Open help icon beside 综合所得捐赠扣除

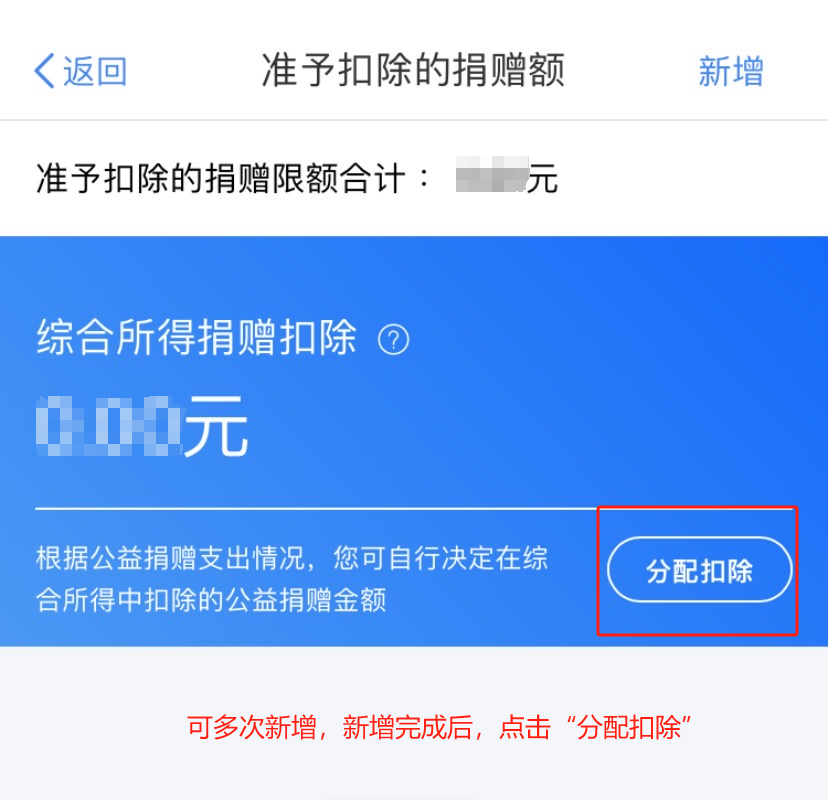[x=393, y=341]
